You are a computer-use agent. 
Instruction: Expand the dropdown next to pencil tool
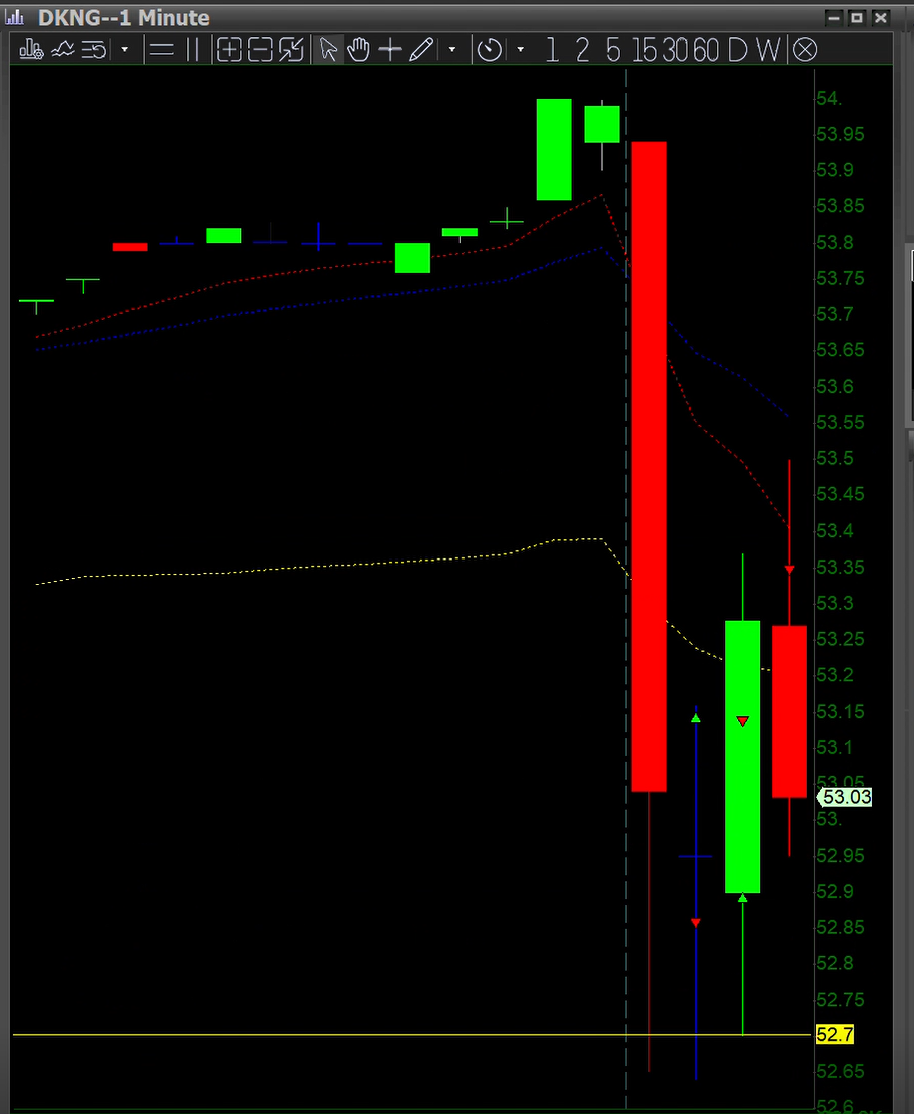pyautogui.click(x=451, y=50)
